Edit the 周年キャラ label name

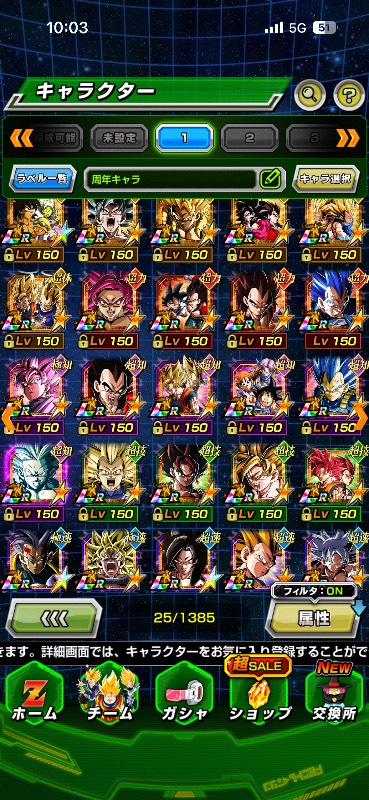coord(270,179)
